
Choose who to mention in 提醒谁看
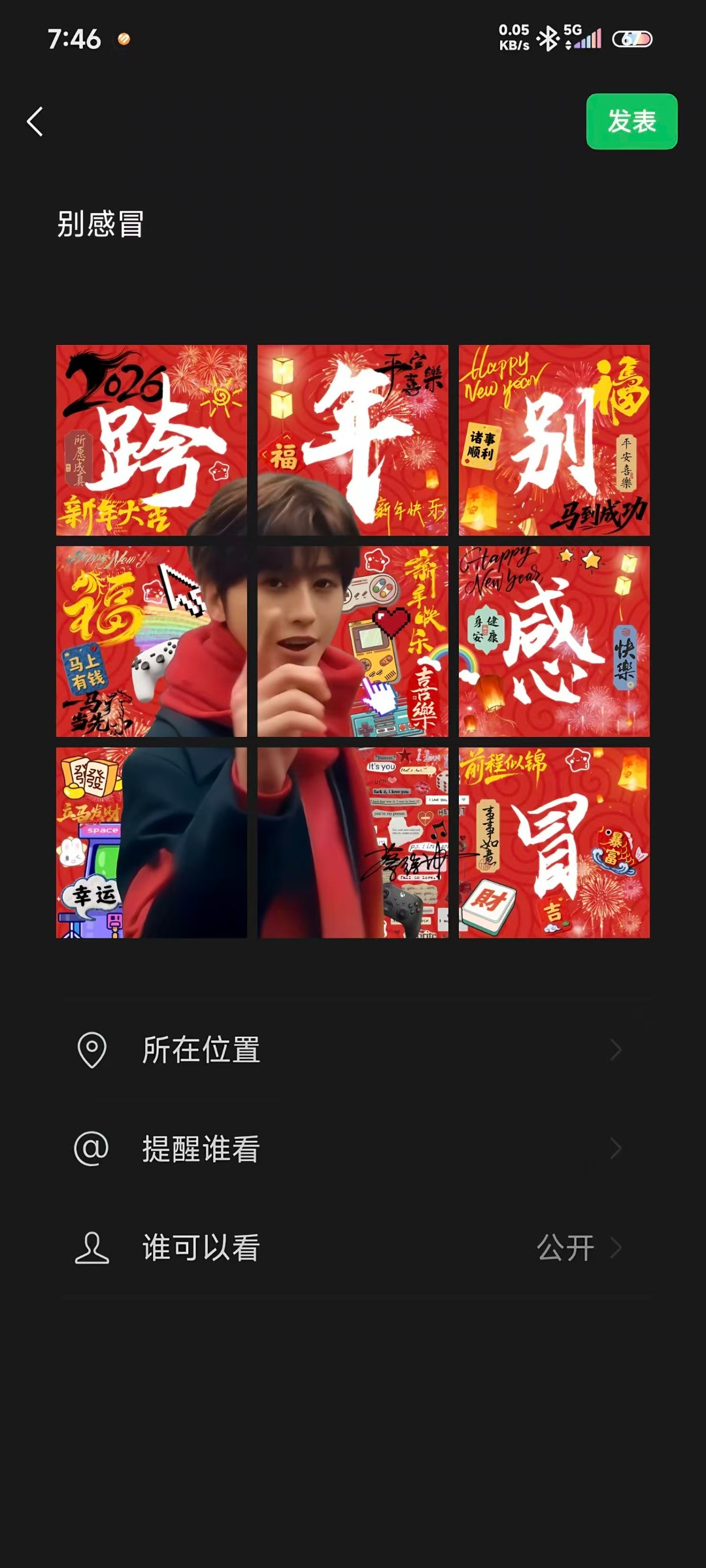coord(353,1149)
